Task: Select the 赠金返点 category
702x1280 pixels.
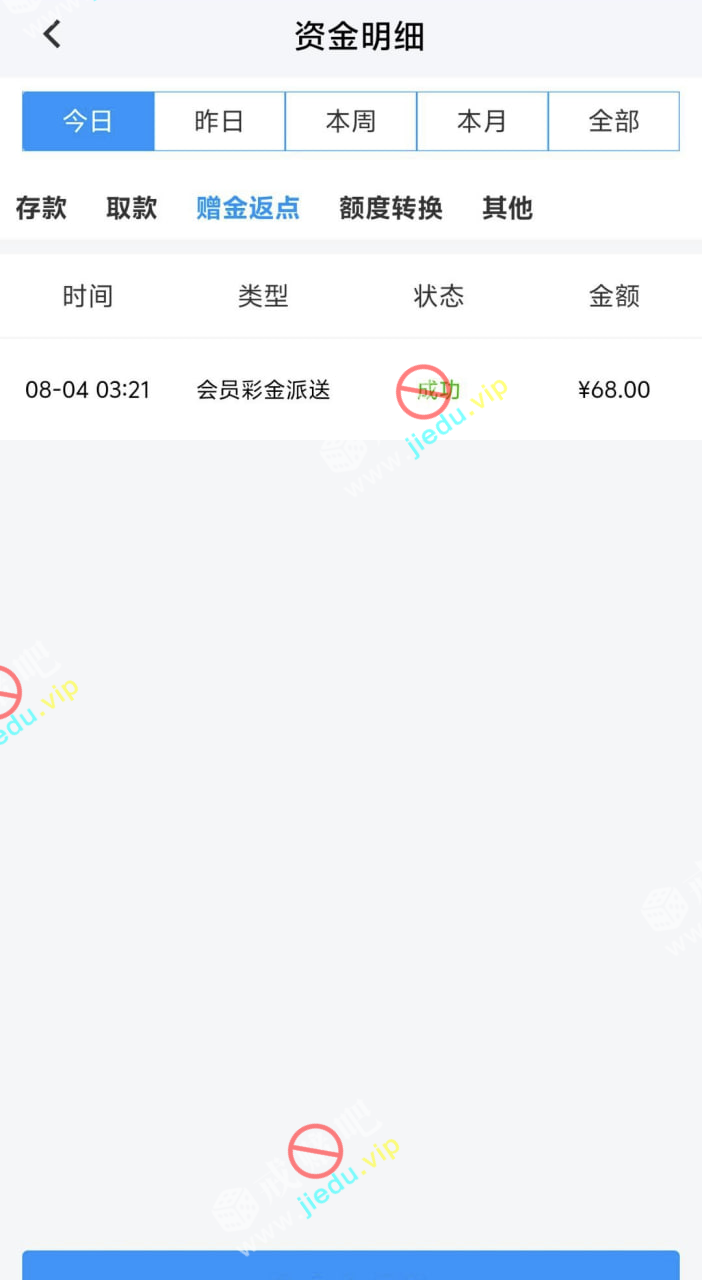Action: pyautogui.click(x=248, y=208)
